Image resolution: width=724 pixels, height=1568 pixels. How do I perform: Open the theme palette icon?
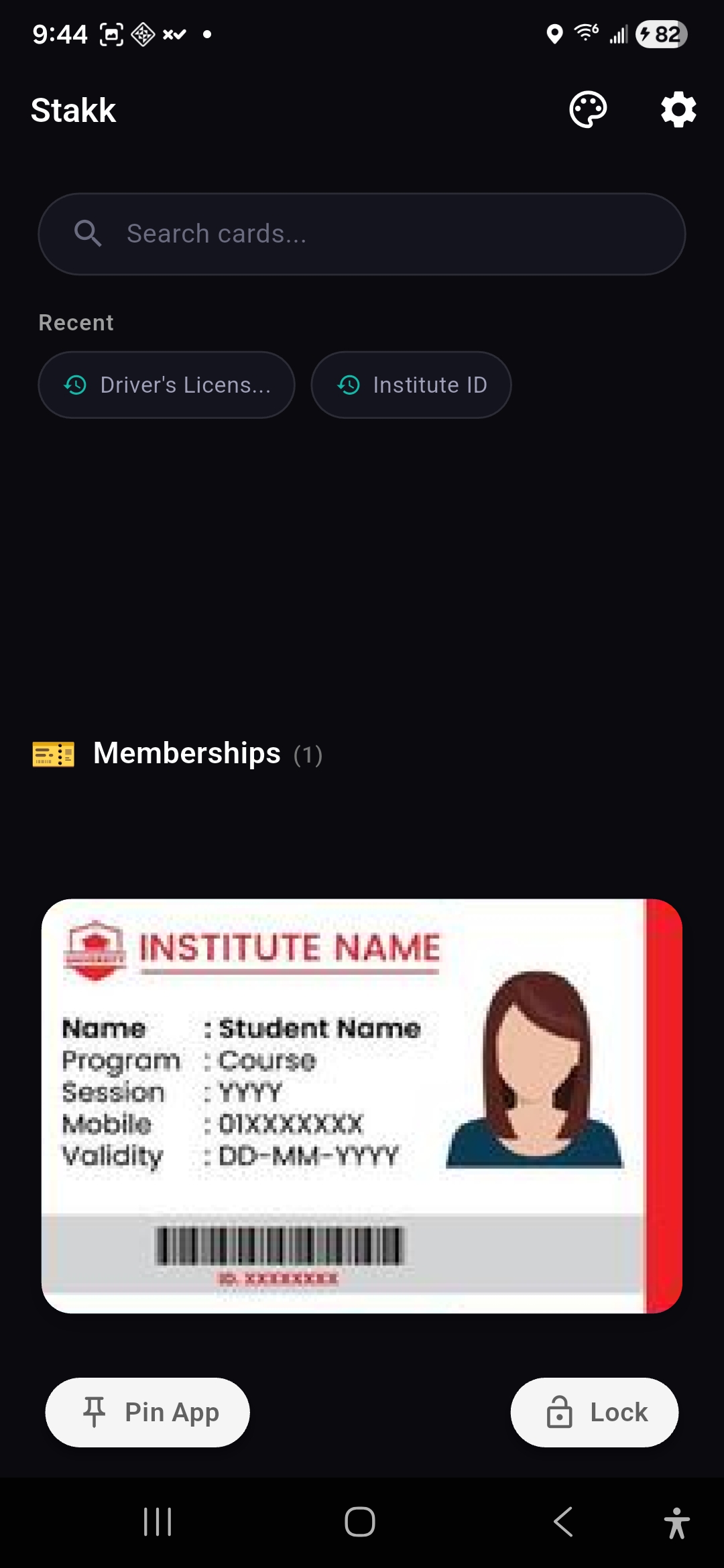[588, 110]
